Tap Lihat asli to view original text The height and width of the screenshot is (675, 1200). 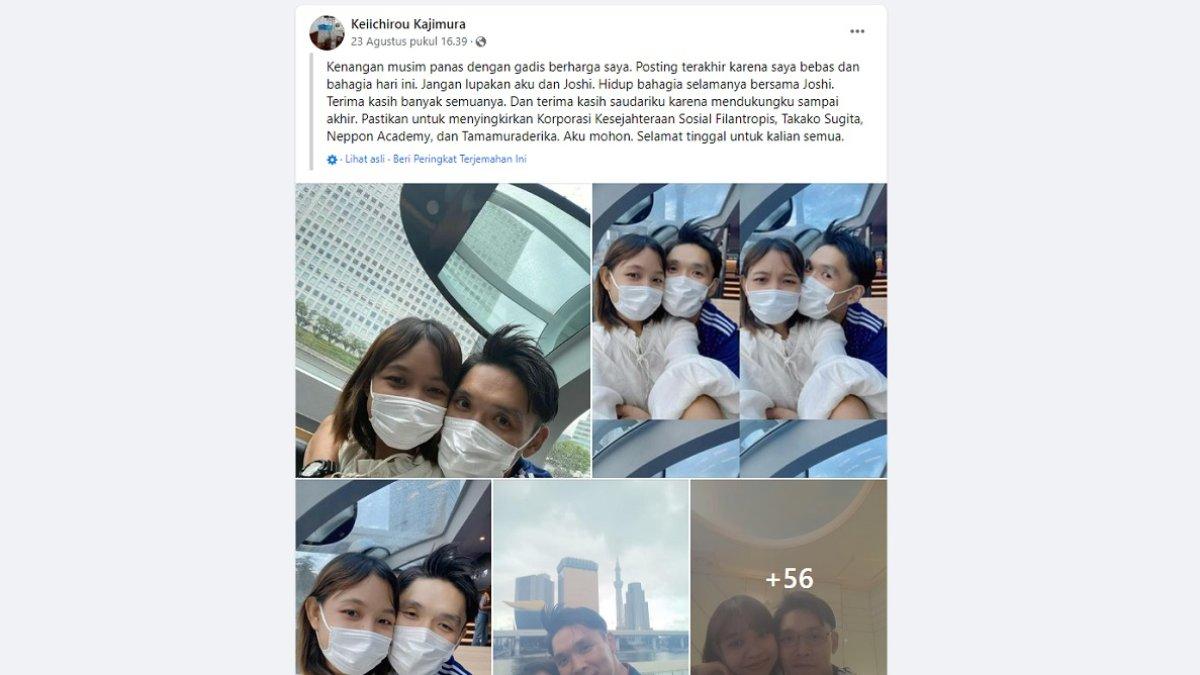[x=364, y=159]
